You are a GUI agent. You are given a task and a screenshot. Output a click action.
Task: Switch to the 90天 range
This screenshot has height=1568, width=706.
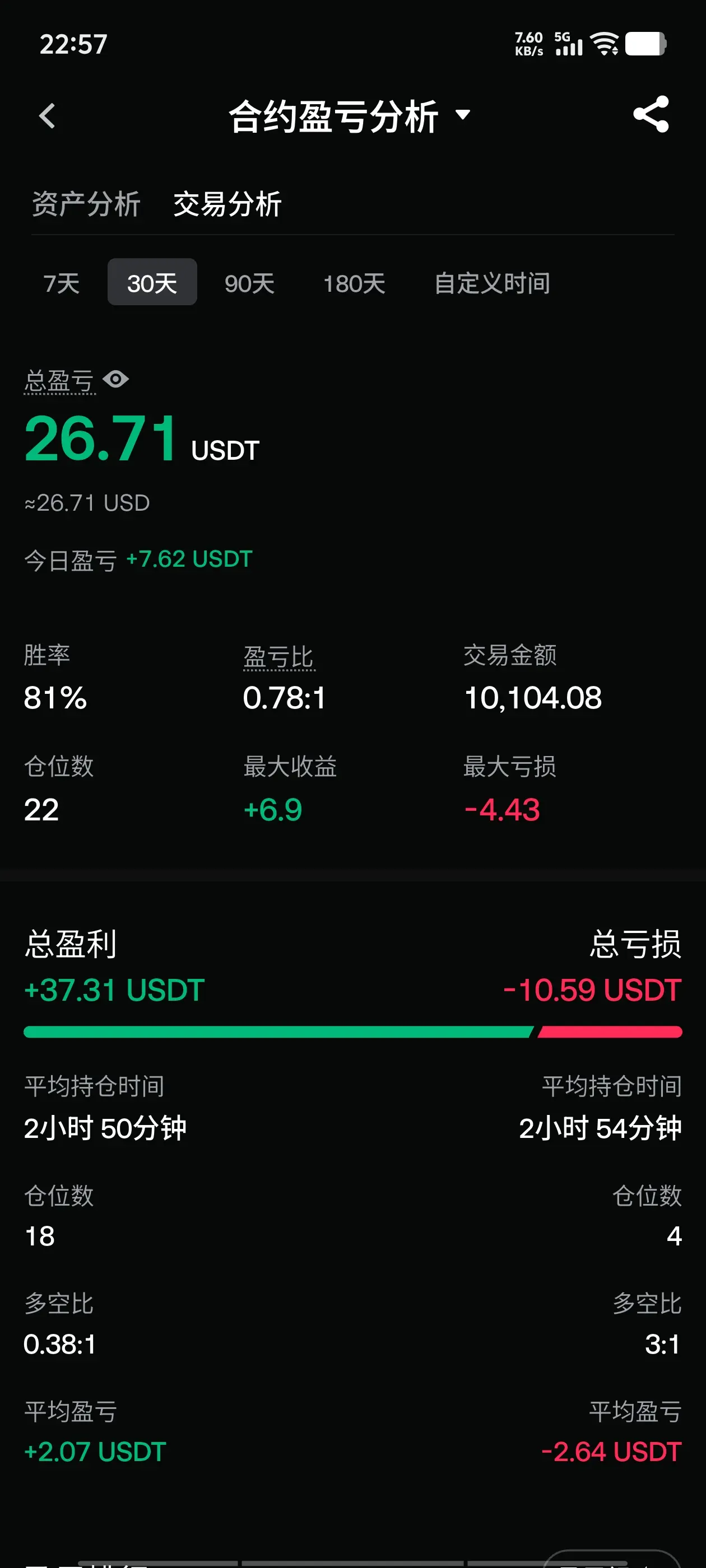pyautogui.click(x=249, y=283)
